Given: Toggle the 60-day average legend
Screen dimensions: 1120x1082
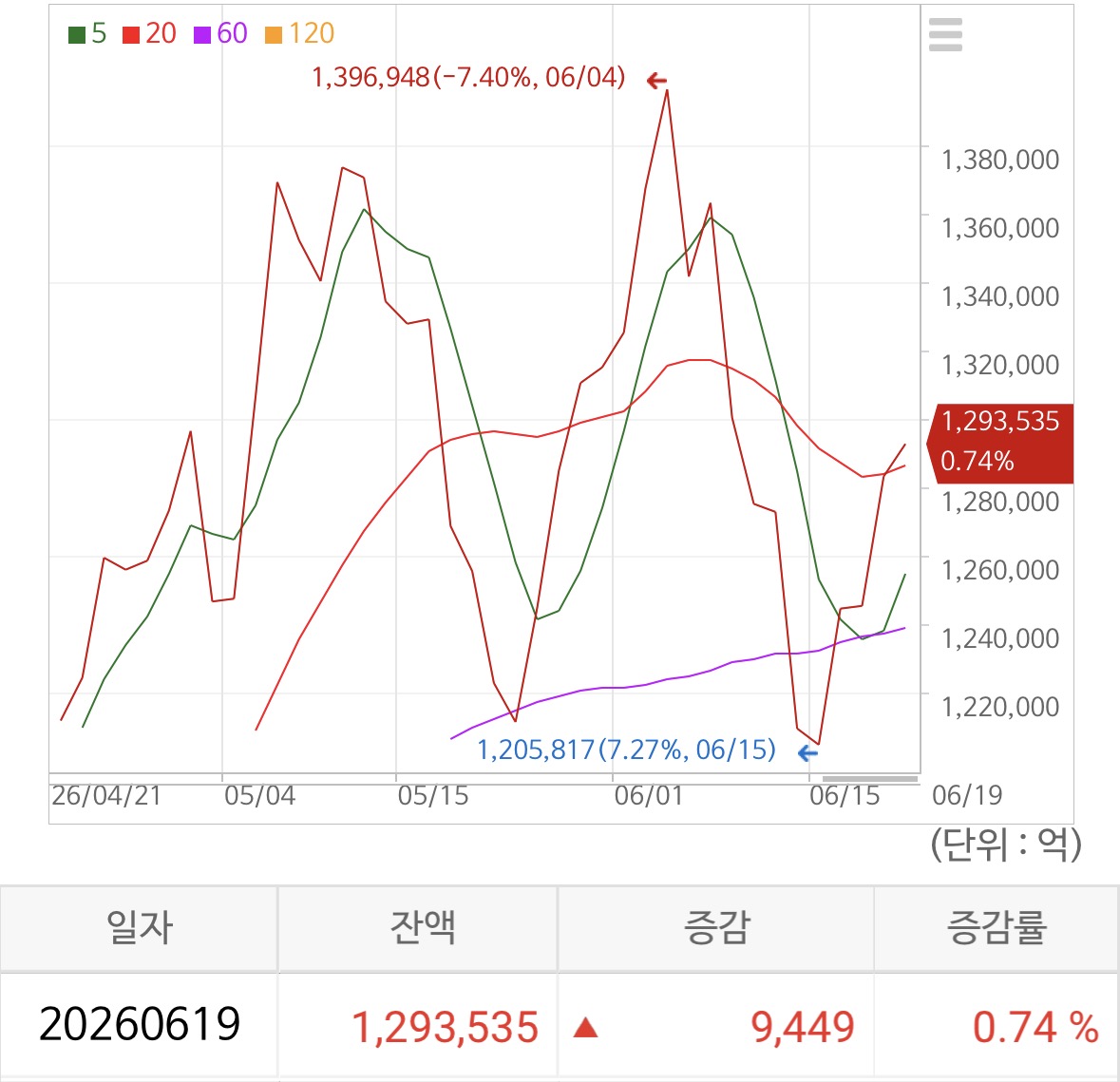Looking at the screenshot, I should click(x=220, y=33).
